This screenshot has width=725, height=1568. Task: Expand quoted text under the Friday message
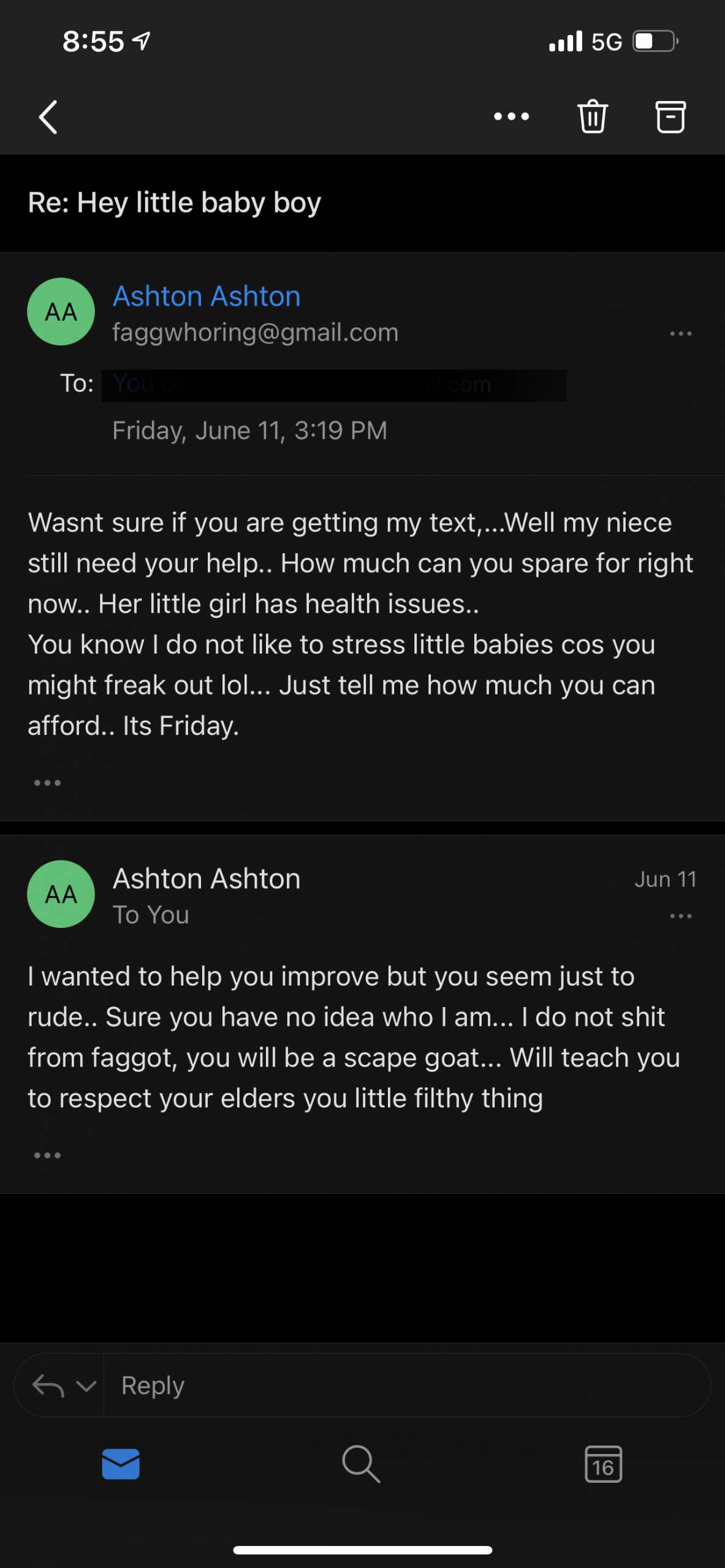47,783
